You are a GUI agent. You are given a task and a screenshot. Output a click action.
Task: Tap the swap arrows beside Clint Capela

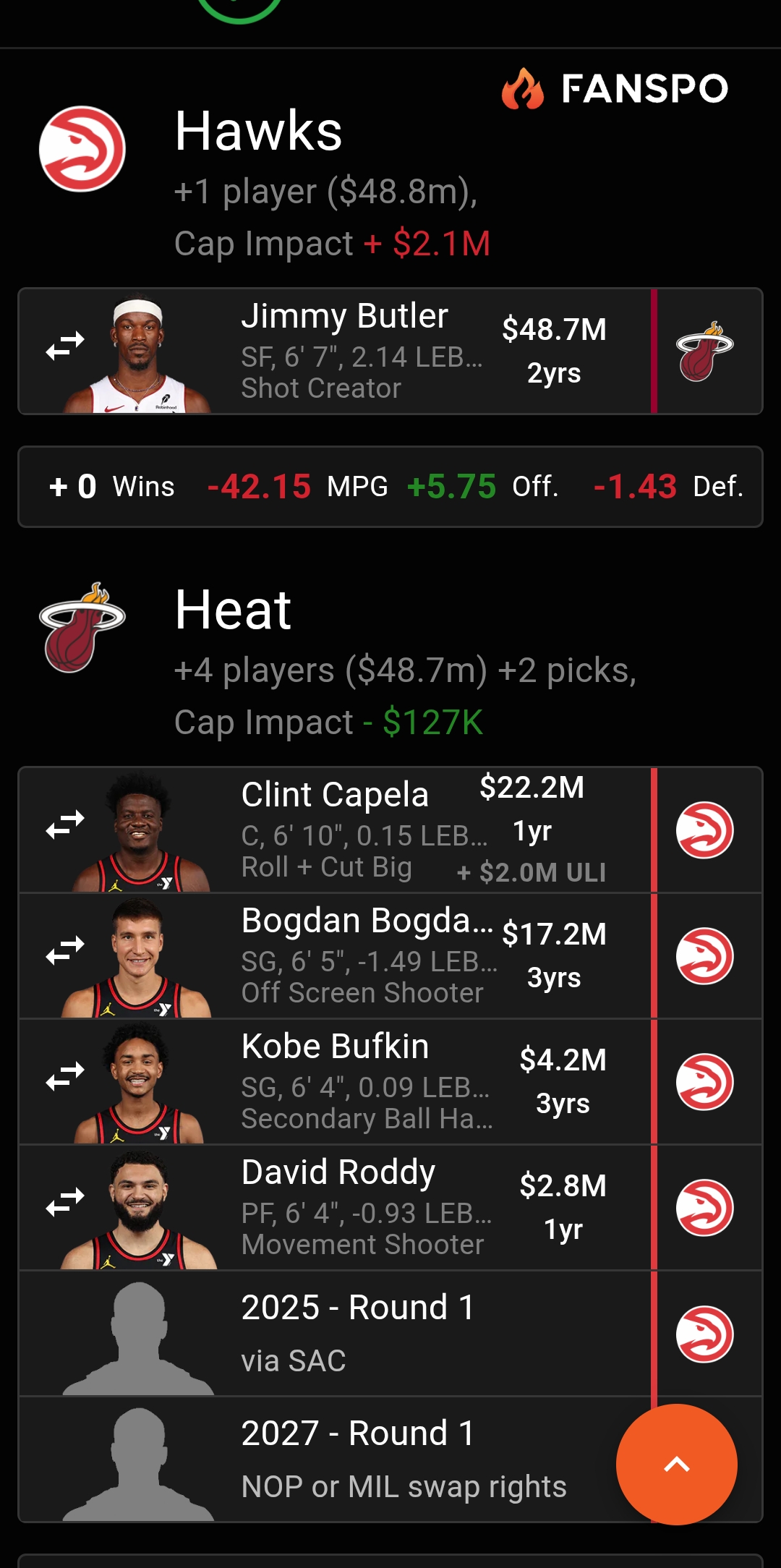click(x=65, y=825)
